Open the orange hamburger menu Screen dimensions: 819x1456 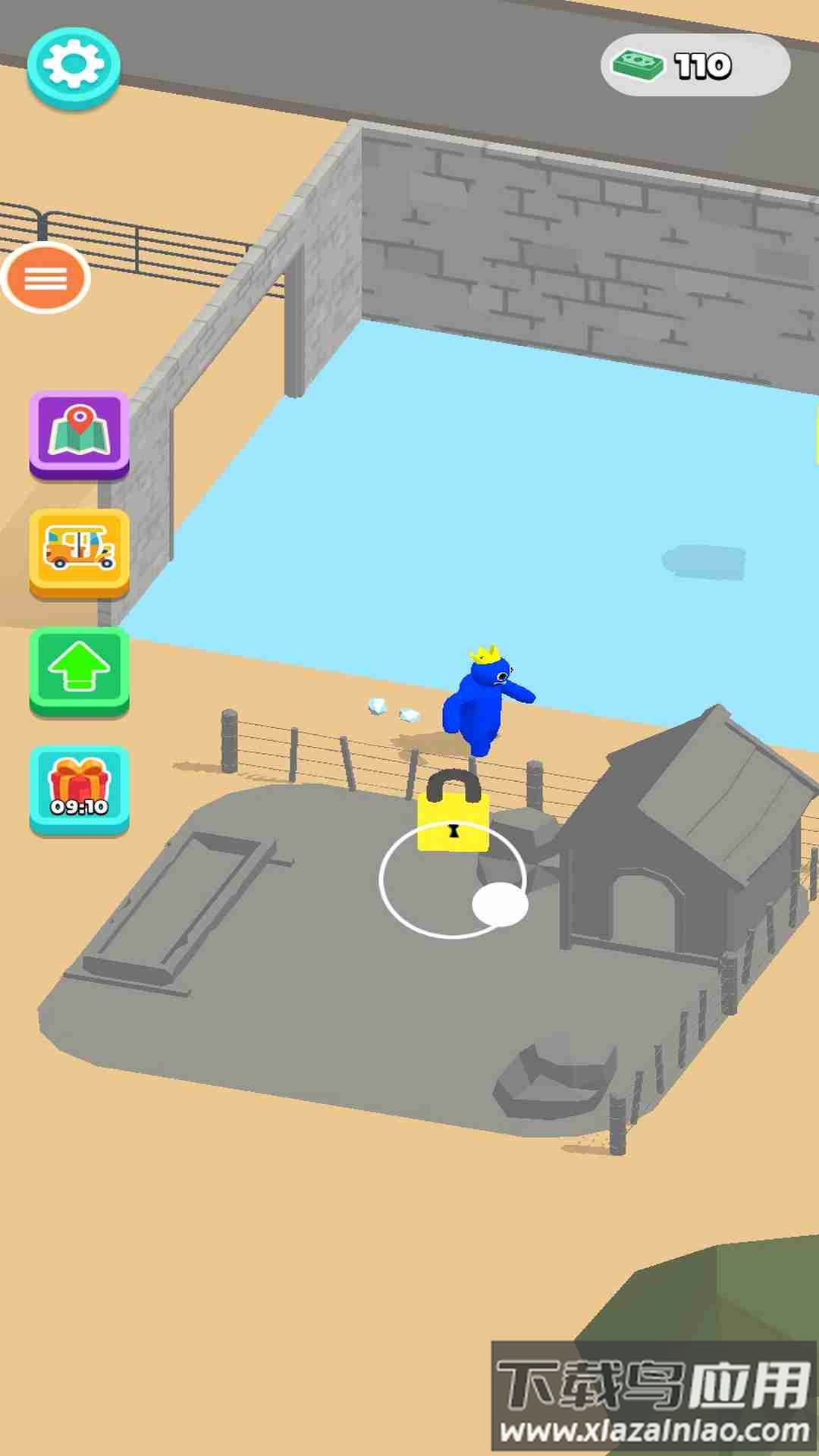(45, 278)
